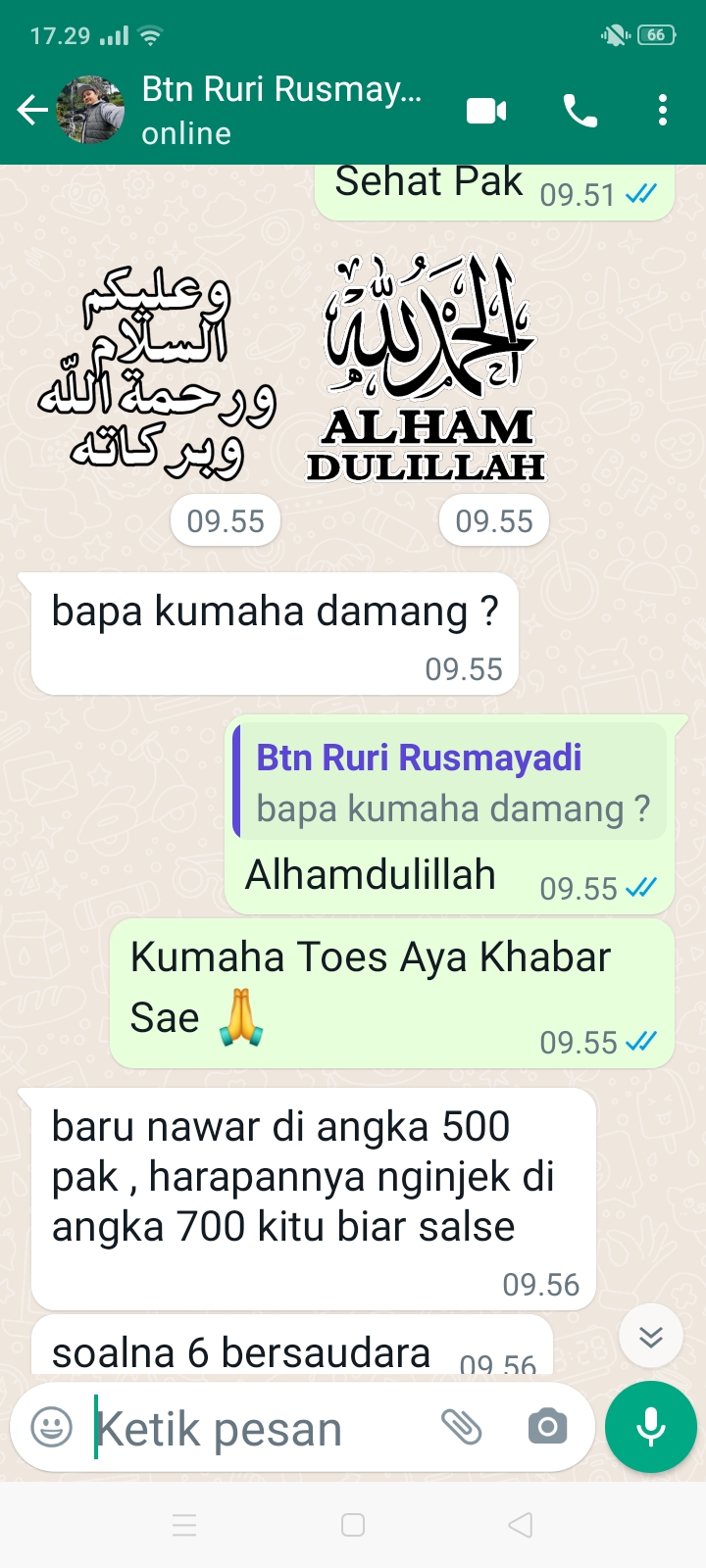
Task: Tap the green microphone voice button
Action: (x=651, y=1427)
